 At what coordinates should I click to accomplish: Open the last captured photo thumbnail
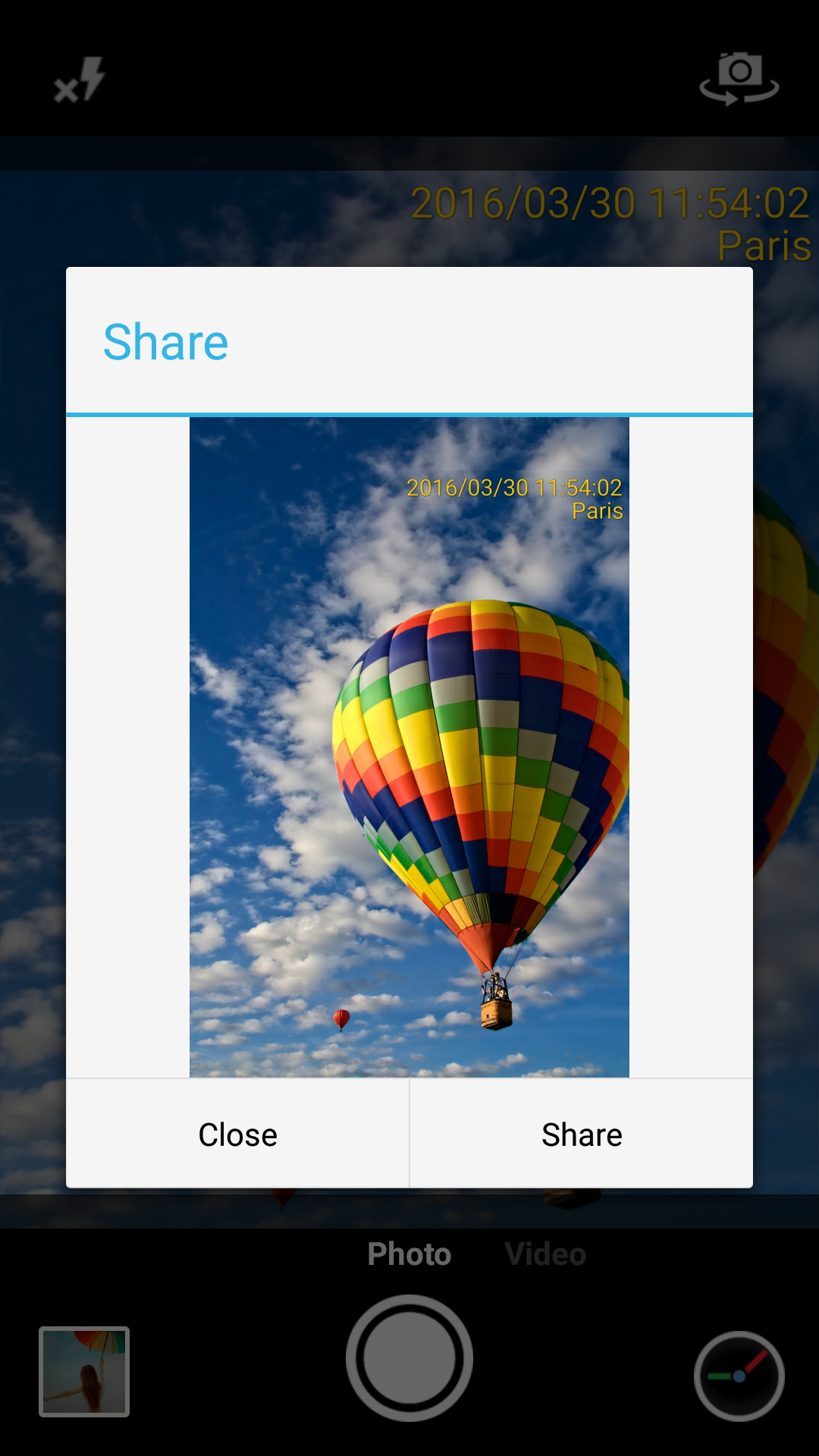pos(84,1372)
